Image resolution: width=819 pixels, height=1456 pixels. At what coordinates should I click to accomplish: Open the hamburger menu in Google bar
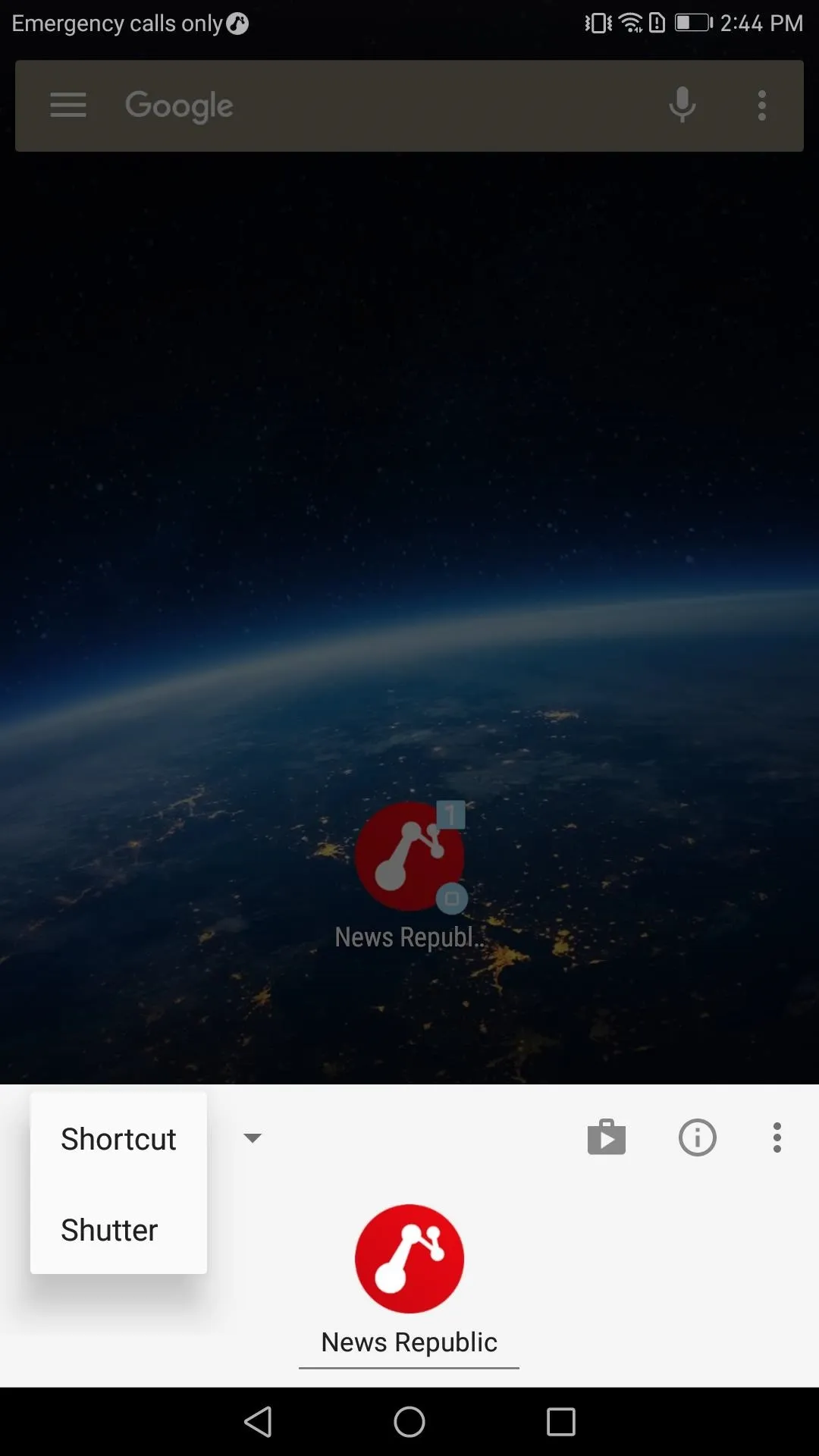click(68, 105)
